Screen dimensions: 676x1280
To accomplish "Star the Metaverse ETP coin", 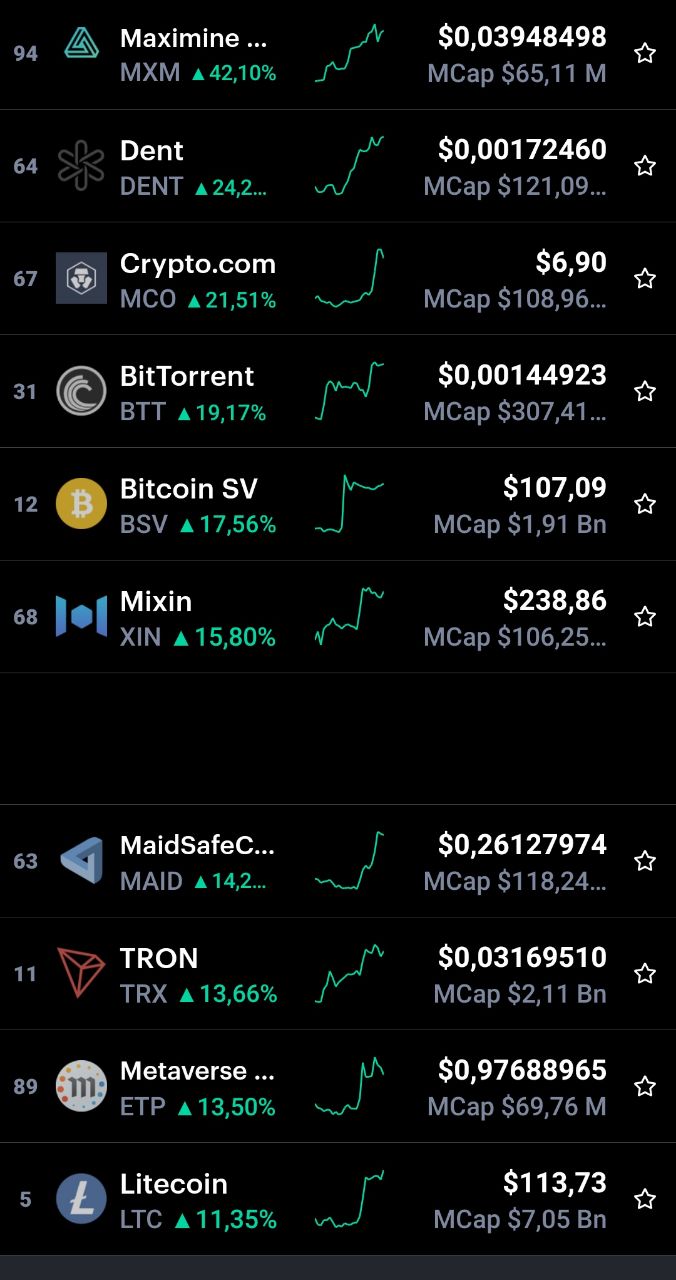I will coord(645,1086).
